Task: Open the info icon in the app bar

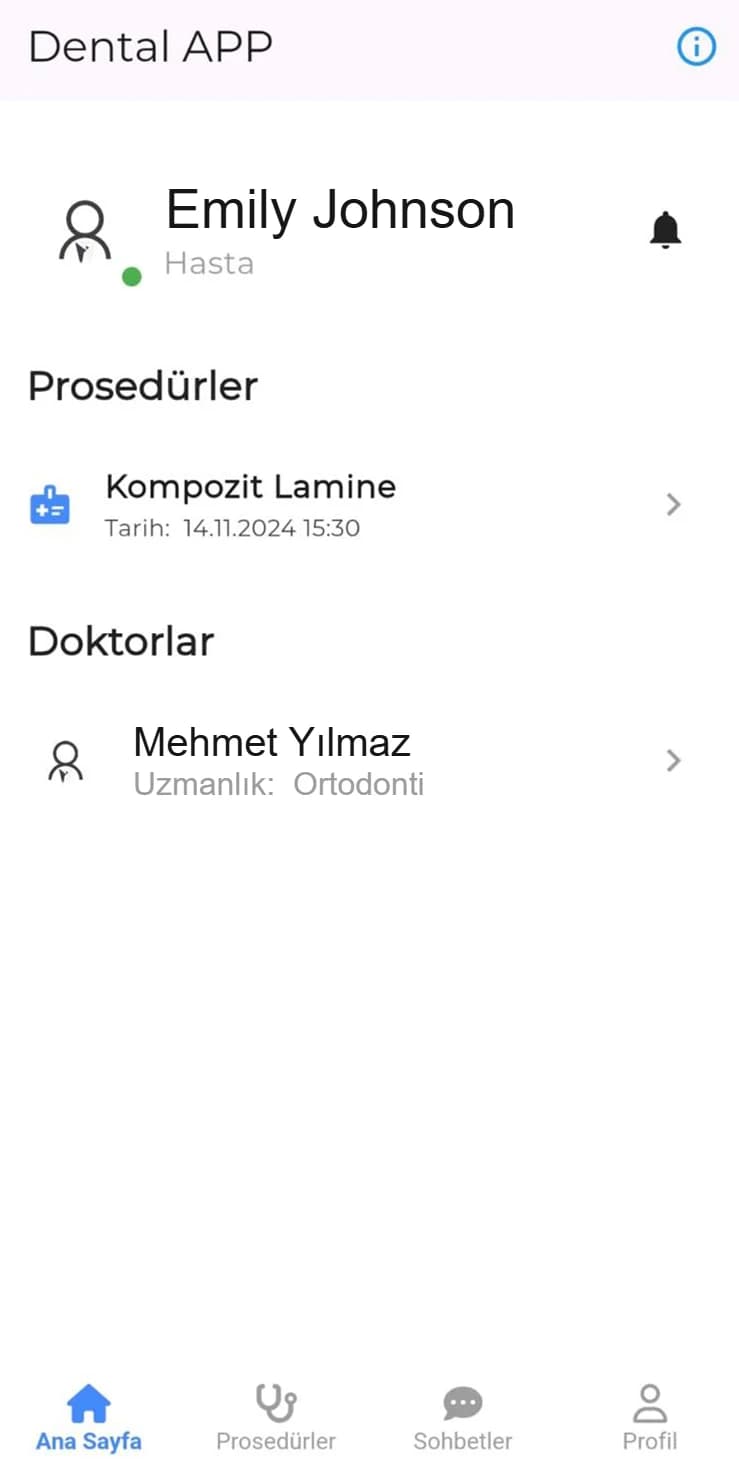Action: point(696,47)
